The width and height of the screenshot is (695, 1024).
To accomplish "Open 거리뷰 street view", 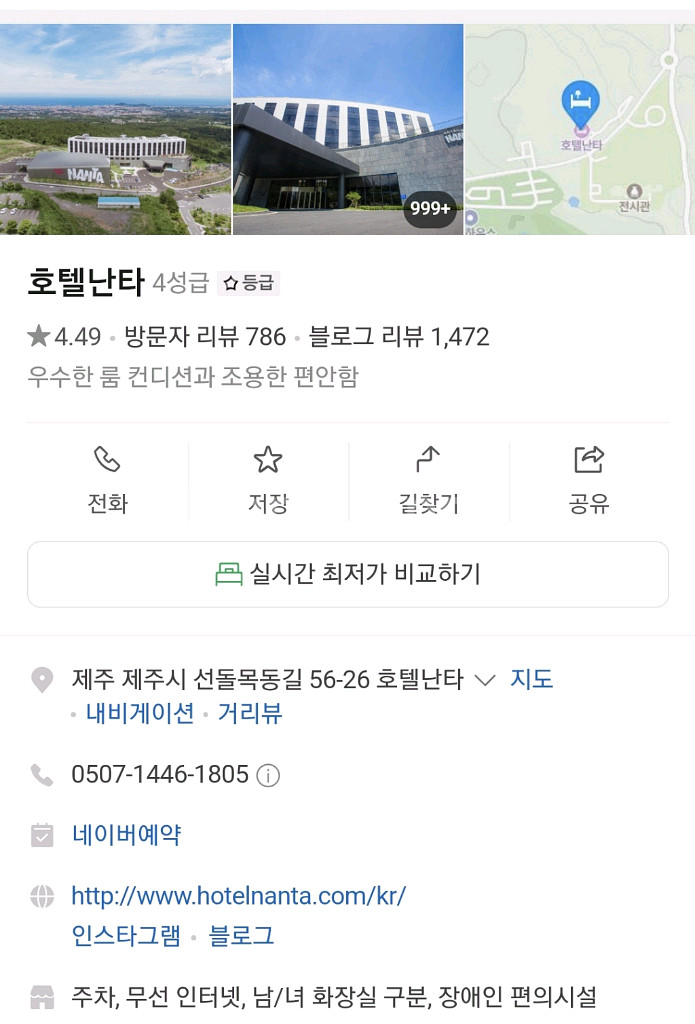I will click(x=250, y=714).
